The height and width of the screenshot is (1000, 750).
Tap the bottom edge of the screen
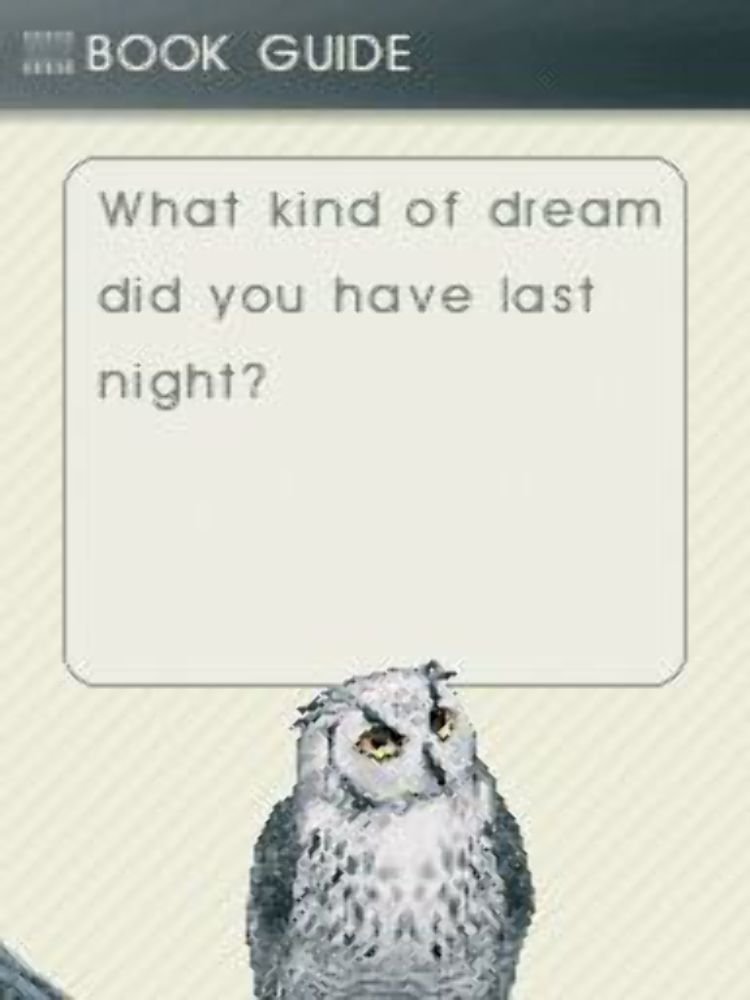(375, 990)
